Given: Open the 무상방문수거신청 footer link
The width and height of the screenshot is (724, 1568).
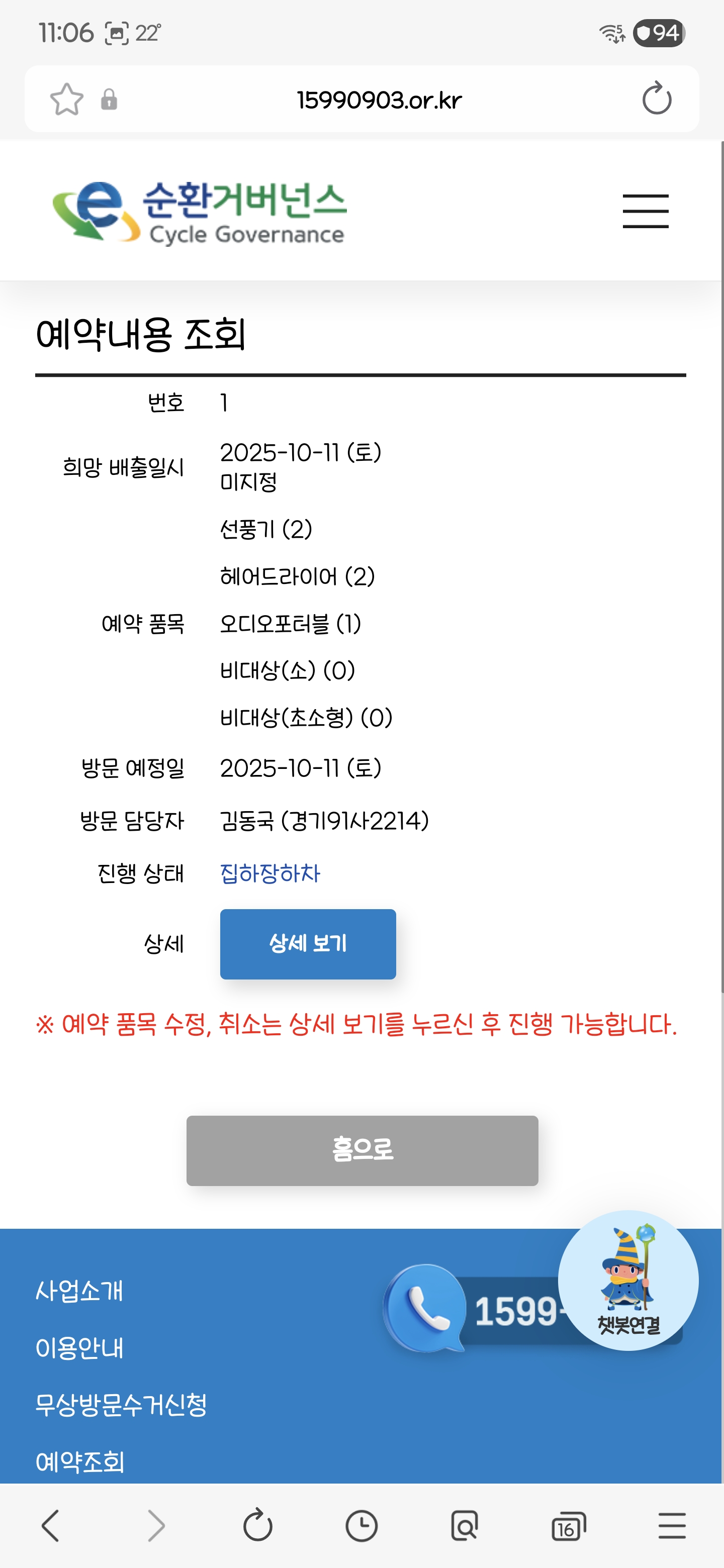Looking at the screenshot, I should tap(121, 1405).
